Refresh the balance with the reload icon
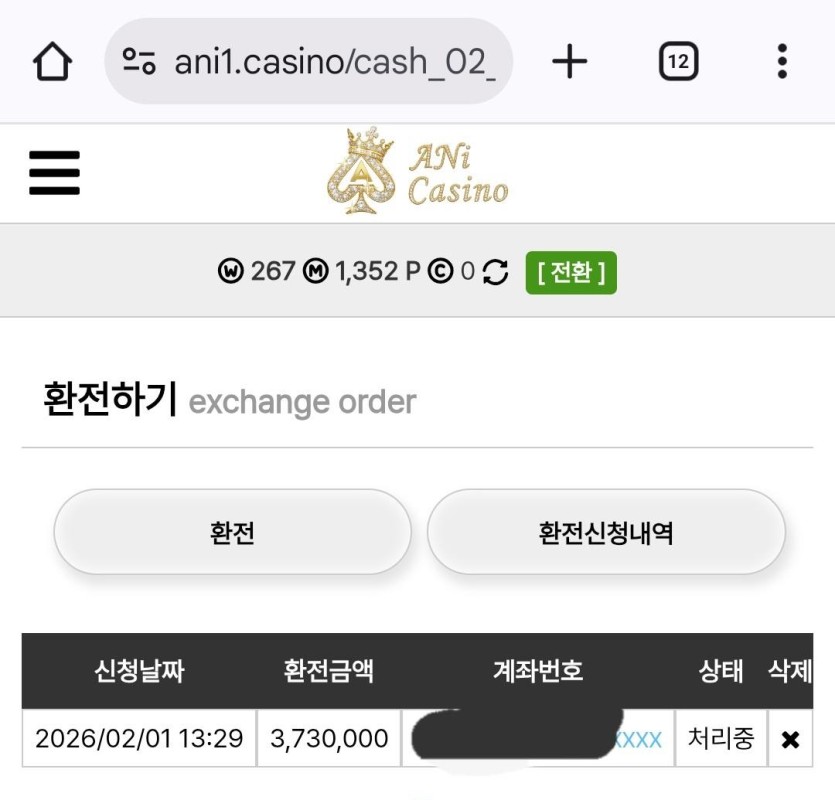835x800 pixels. [x=495, y=272]
